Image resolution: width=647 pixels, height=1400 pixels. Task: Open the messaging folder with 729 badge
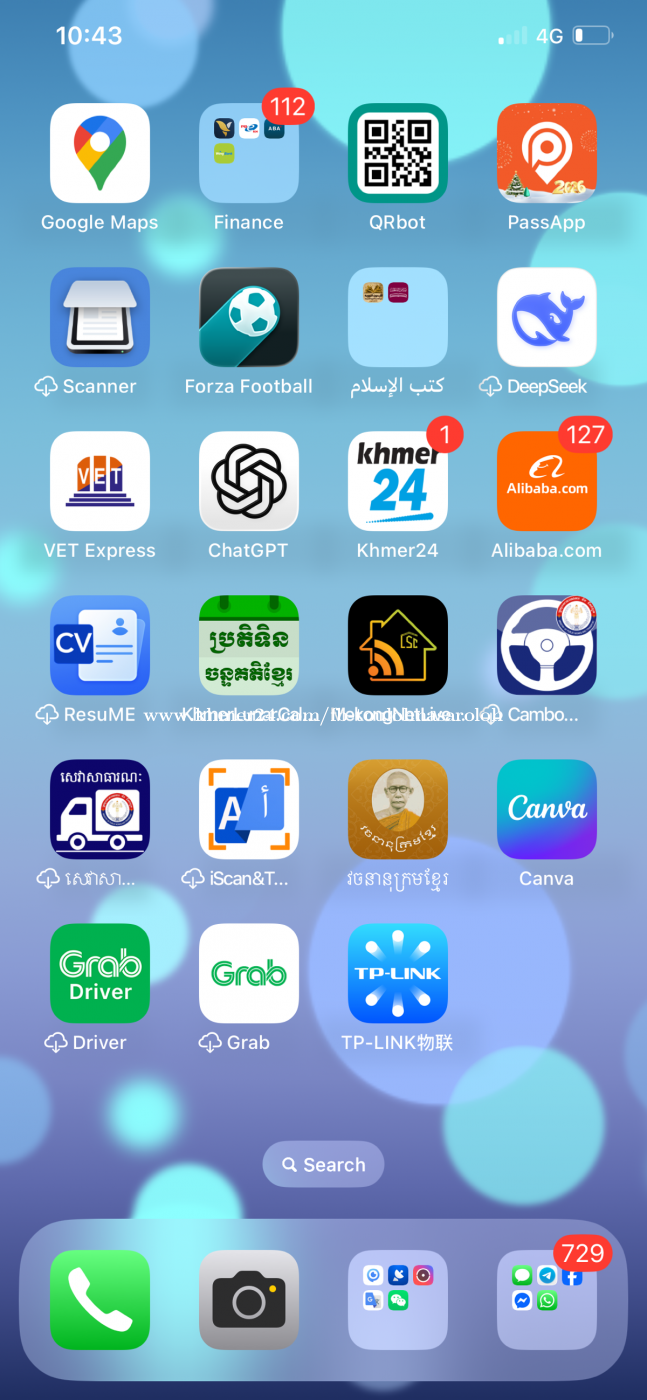pos(547,1300)
